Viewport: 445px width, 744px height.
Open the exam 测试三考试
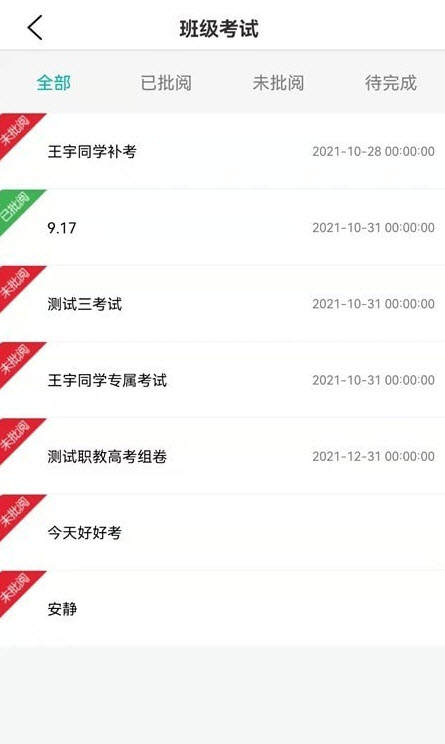click(x=222, y=304)
